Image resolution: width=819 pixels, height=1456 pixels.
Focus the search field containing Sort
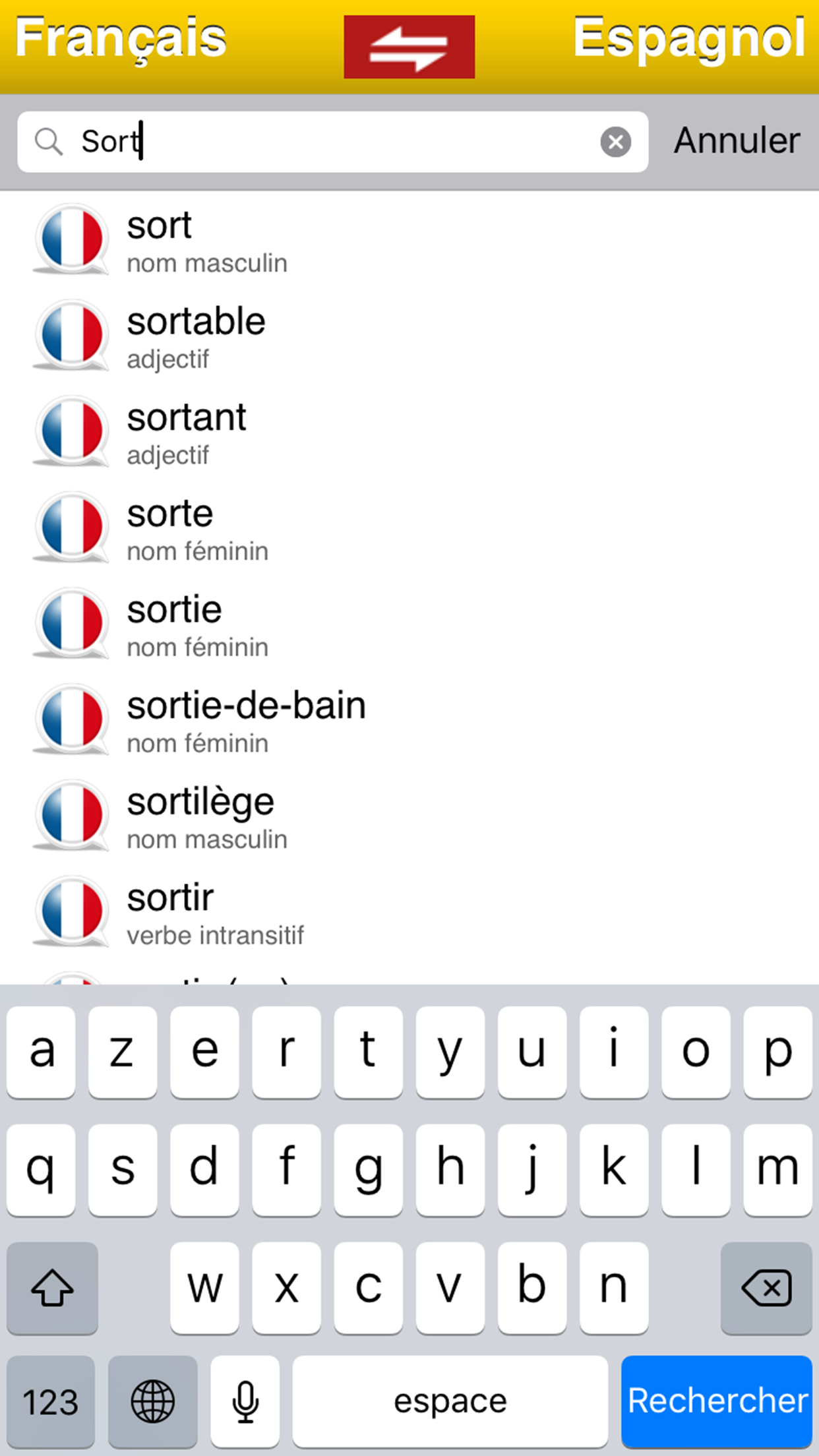(x=330, y=142)
